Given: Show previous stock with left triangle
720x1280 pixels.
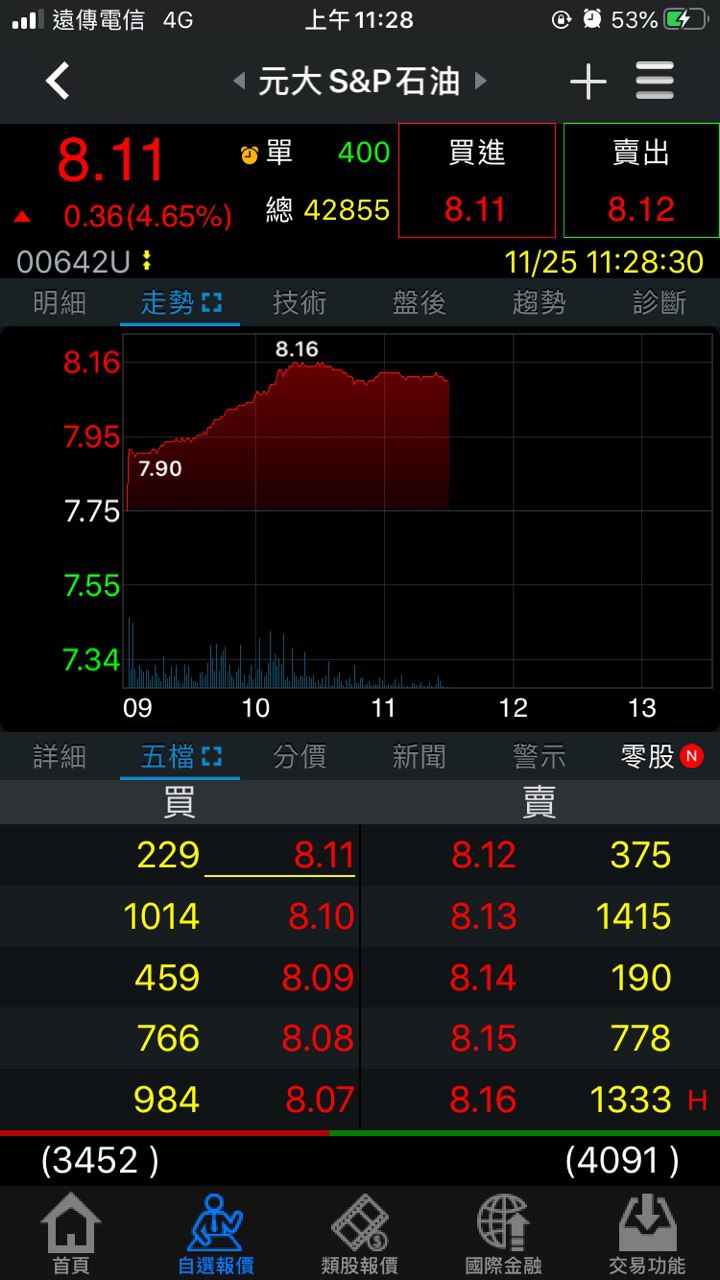Looking at the screenshot, I should [239, 81].
